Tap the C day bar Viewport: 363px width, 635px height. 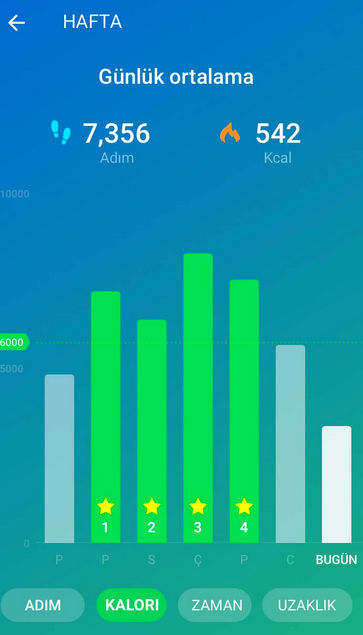[x=290, y=444]
